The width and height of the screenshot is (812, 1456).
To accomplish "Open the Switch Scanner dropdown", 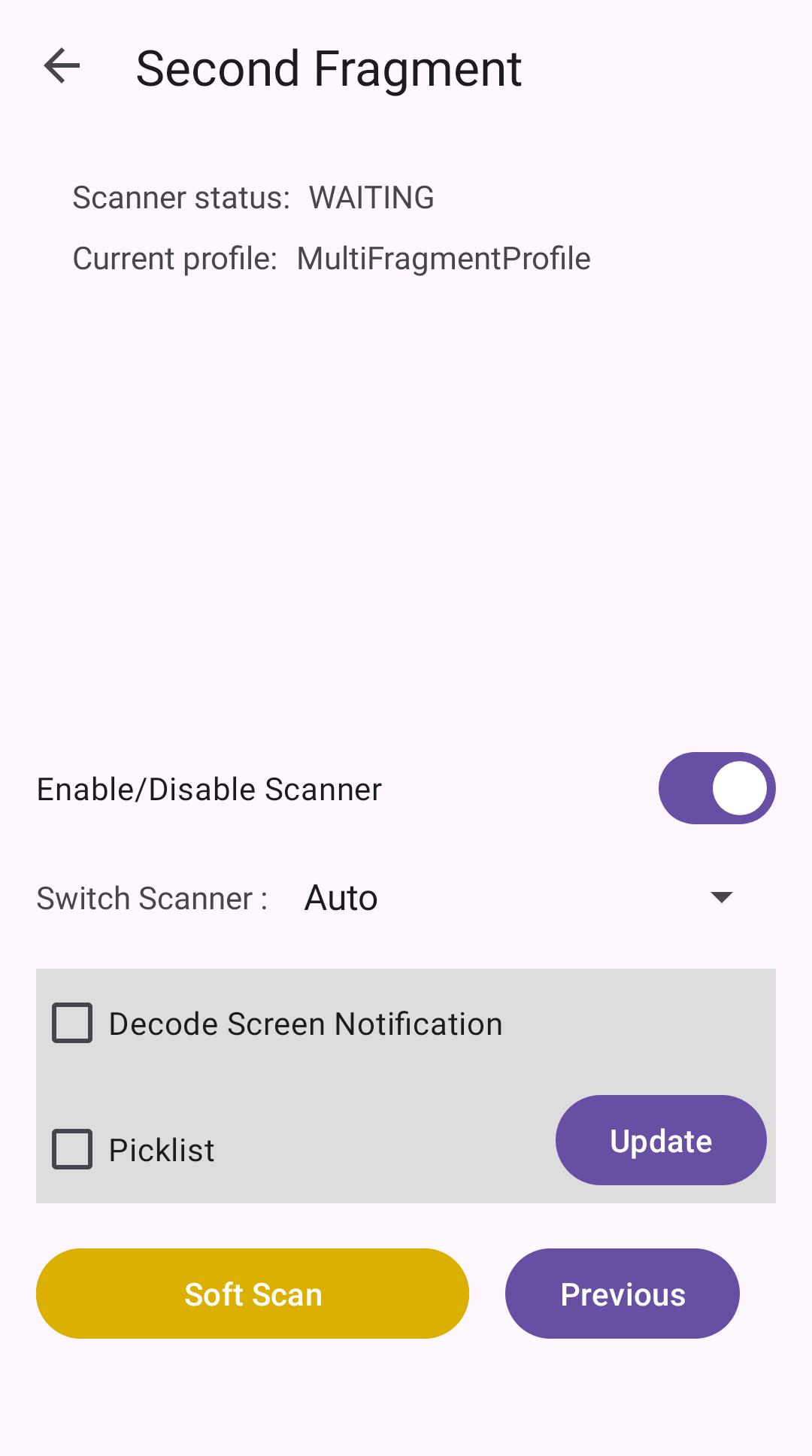I will (x=519, y=898).
